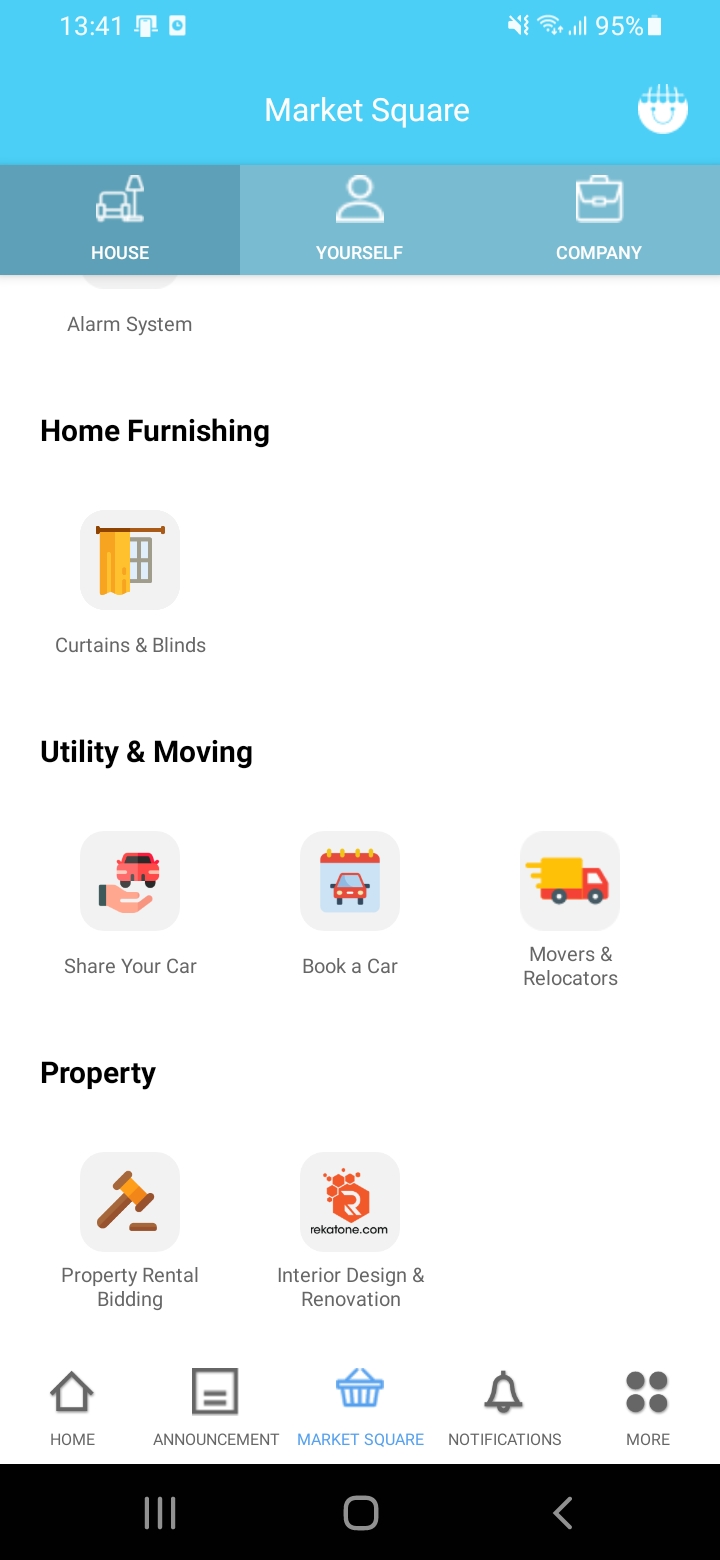Viewport: 720px width, 1560px height.
Task: Open the Notifications tab
Action: tap(504, 1408)
